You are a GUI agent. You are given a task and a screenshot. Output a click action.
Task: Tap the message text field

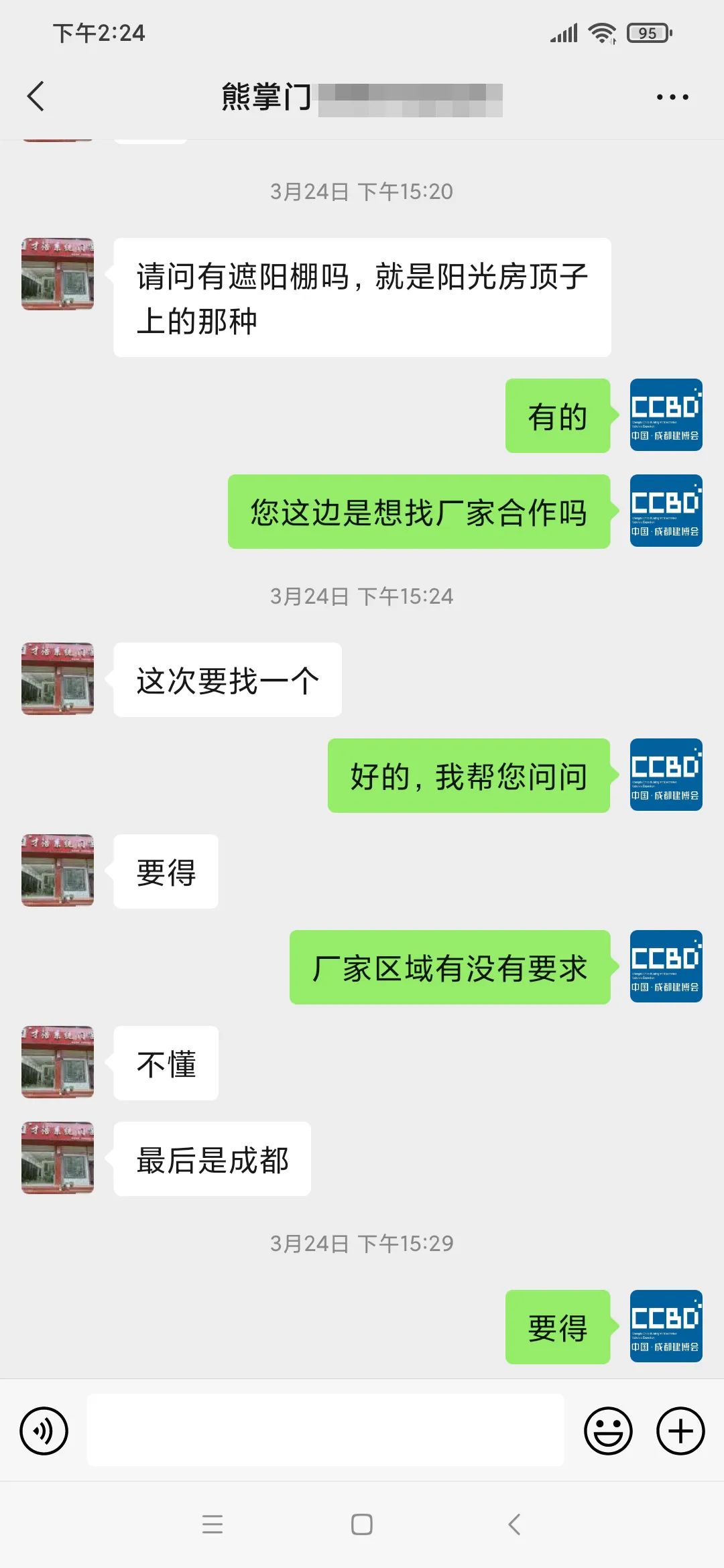(325, 1430)
